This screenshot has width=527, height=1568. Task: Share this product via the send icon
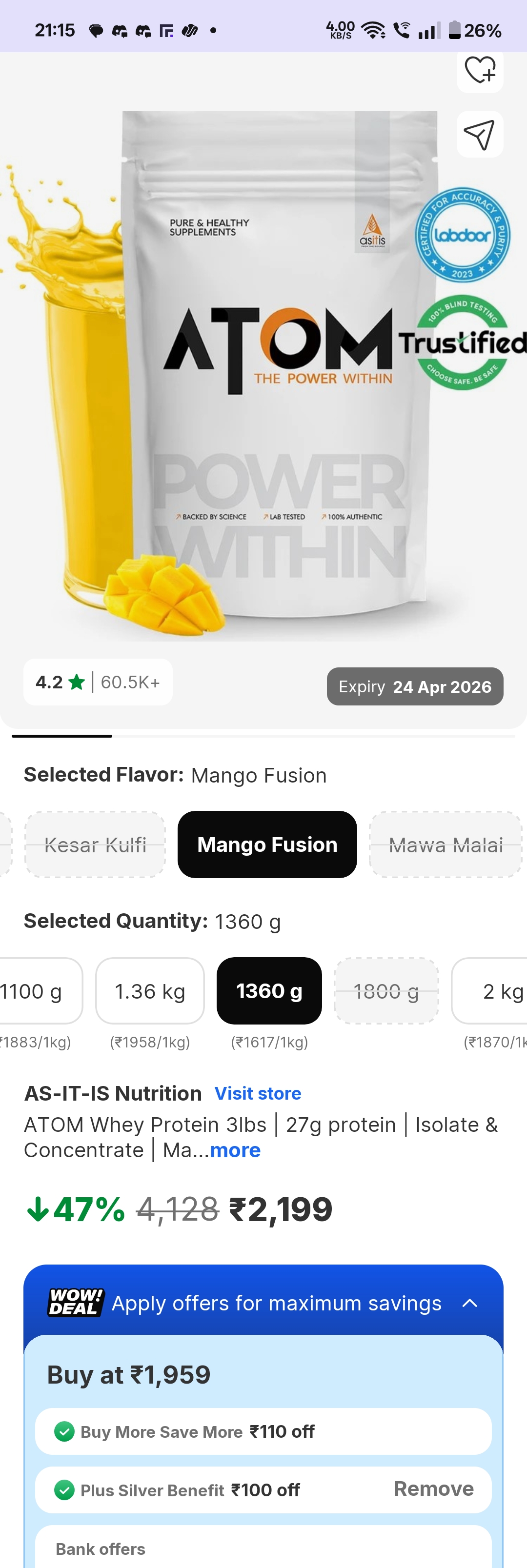click(480, 135)
